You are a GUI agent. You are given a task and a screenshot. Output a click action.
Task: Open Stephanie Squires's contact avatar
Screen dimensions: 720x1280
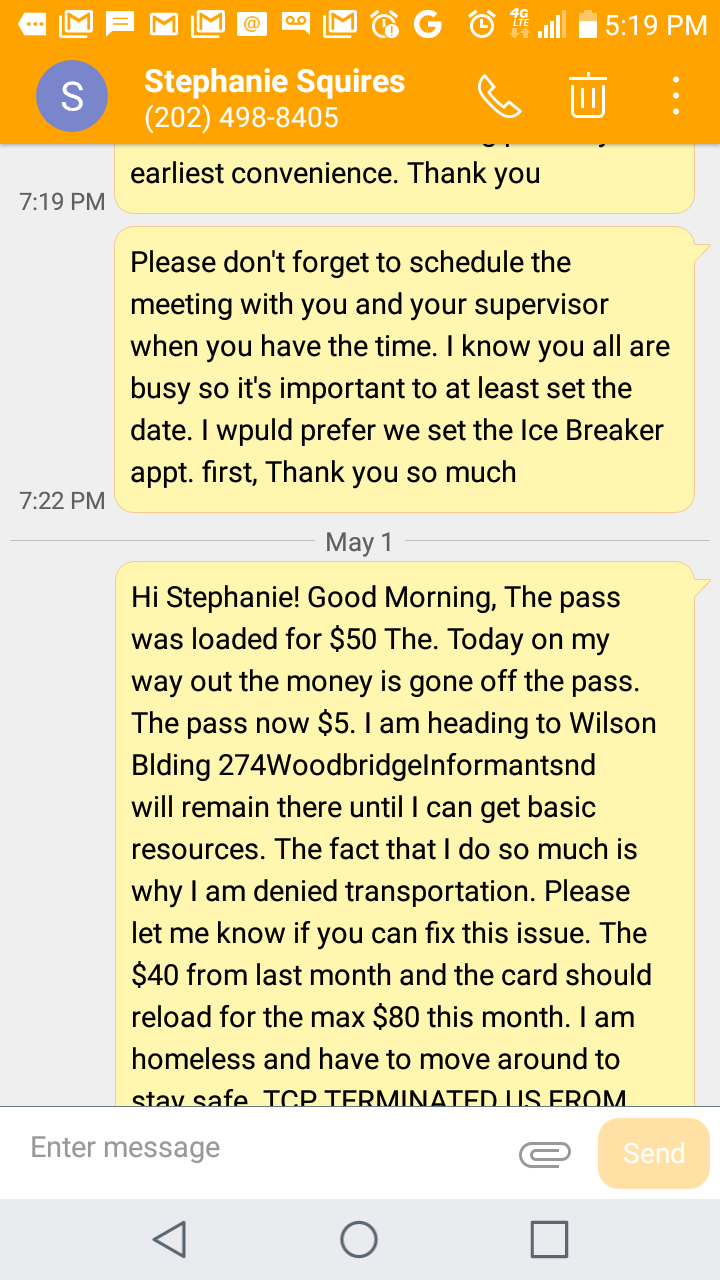[72, 96]
